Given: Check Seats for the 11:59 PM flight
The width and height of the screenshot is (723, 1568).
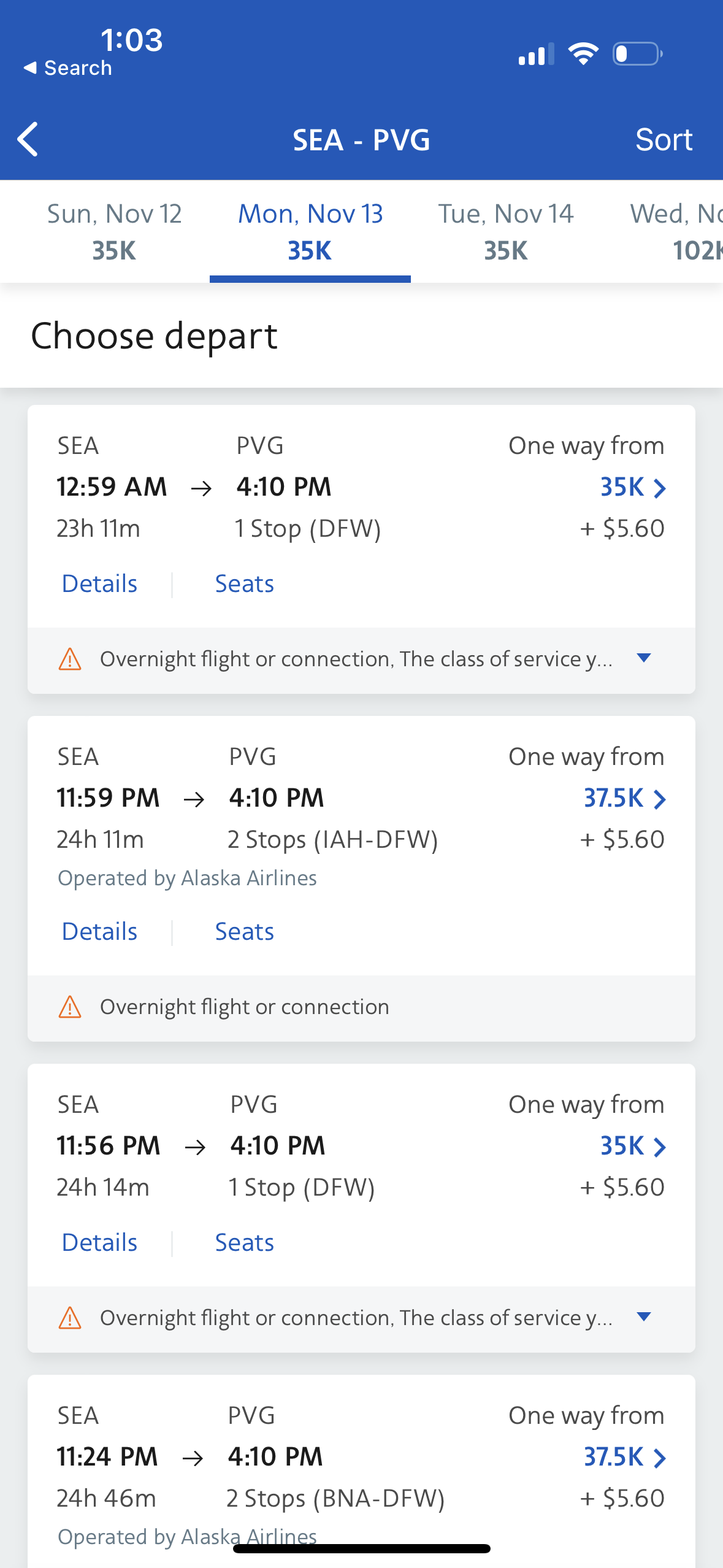Looking at the screenshot, I should click(x=244, y=931).
